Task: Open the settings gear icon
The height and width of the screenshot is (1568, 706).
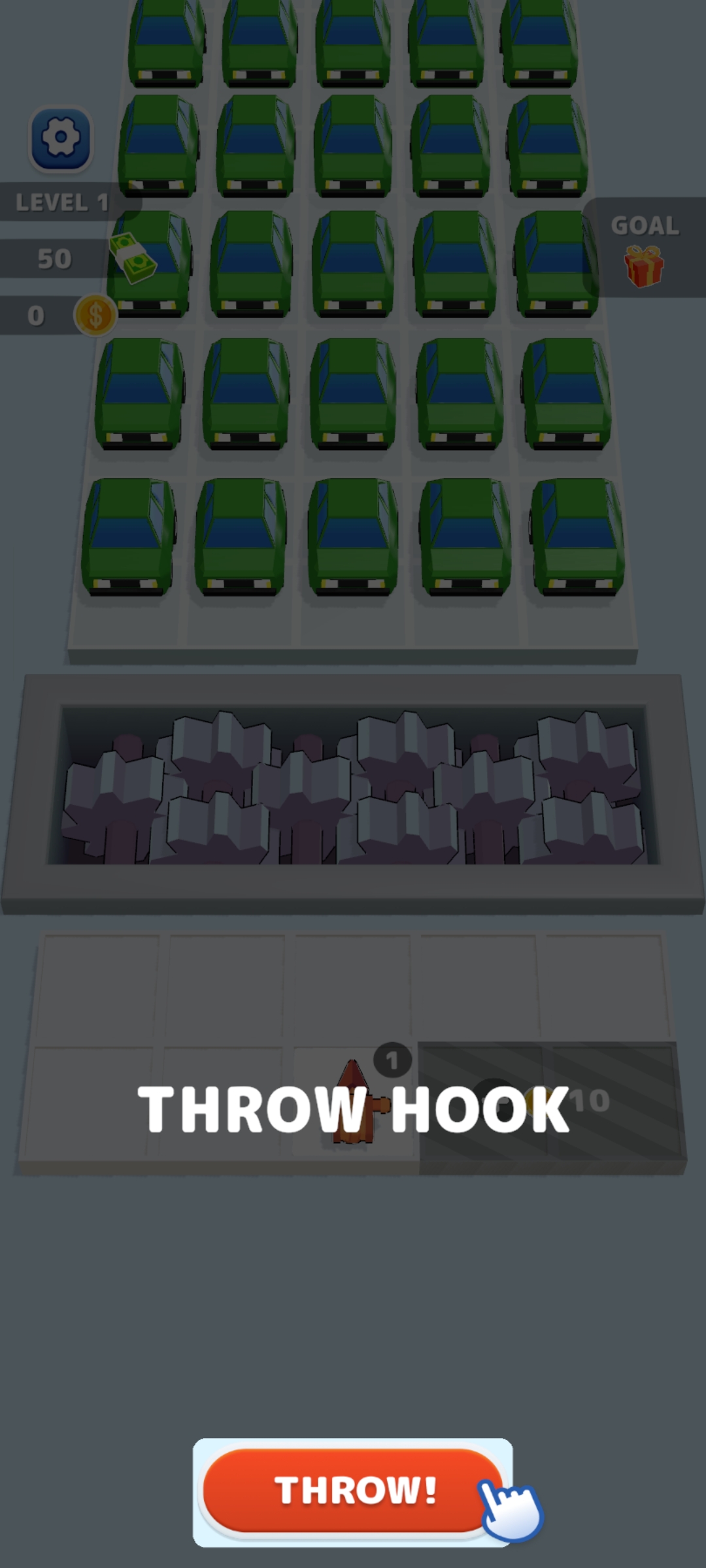Action: point(61,138)
